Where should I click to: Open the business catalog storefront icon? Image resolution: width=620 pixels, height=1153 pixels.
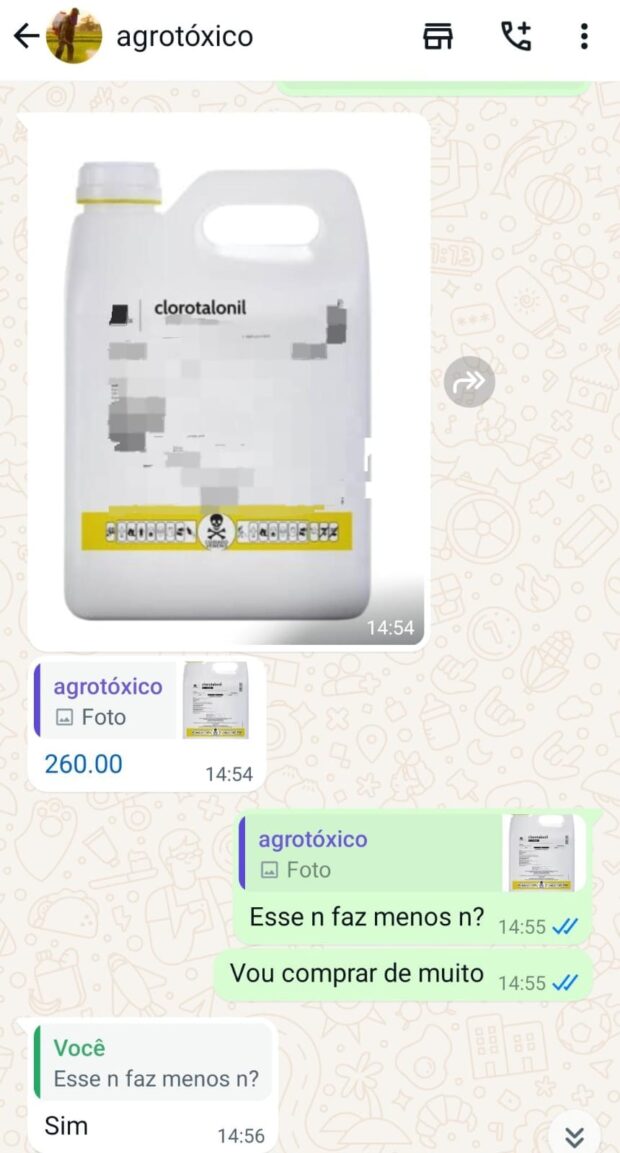tap(438, 37)
